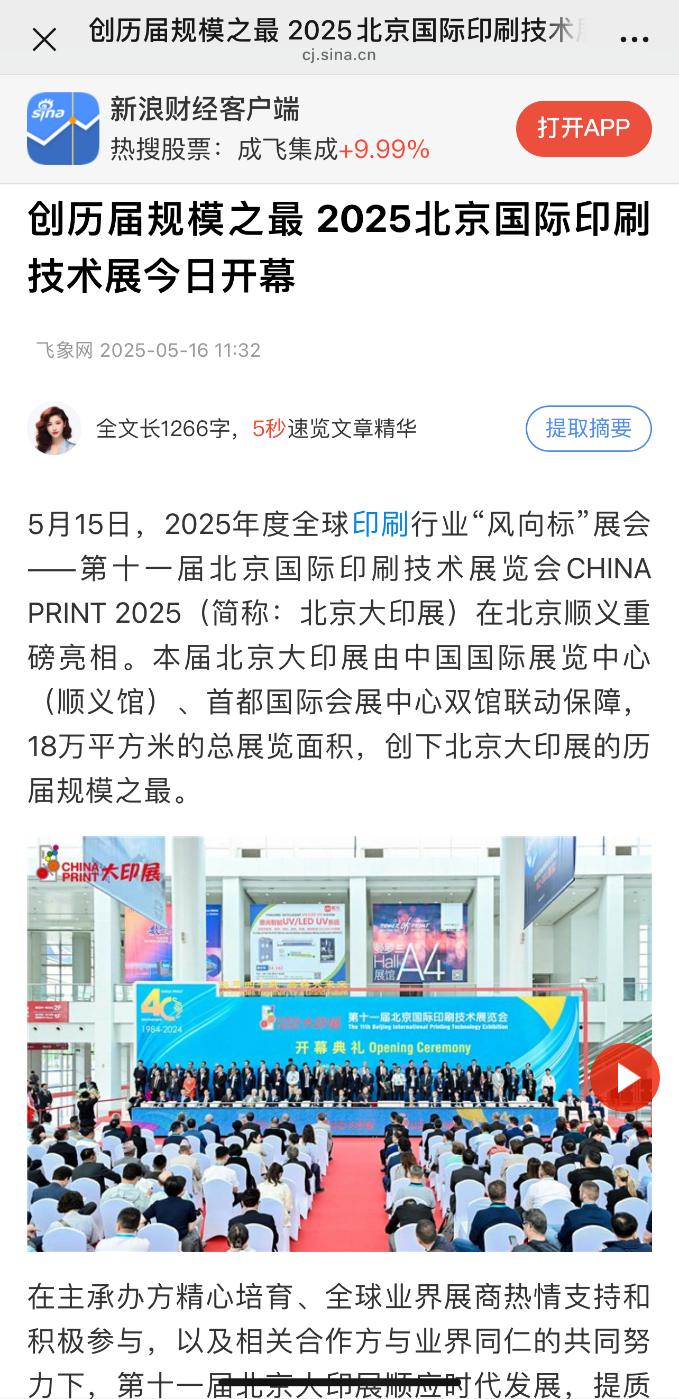View hot stock 成飞集成 +9.99%
Viewport: 679px width, 1399px height.
333,150
